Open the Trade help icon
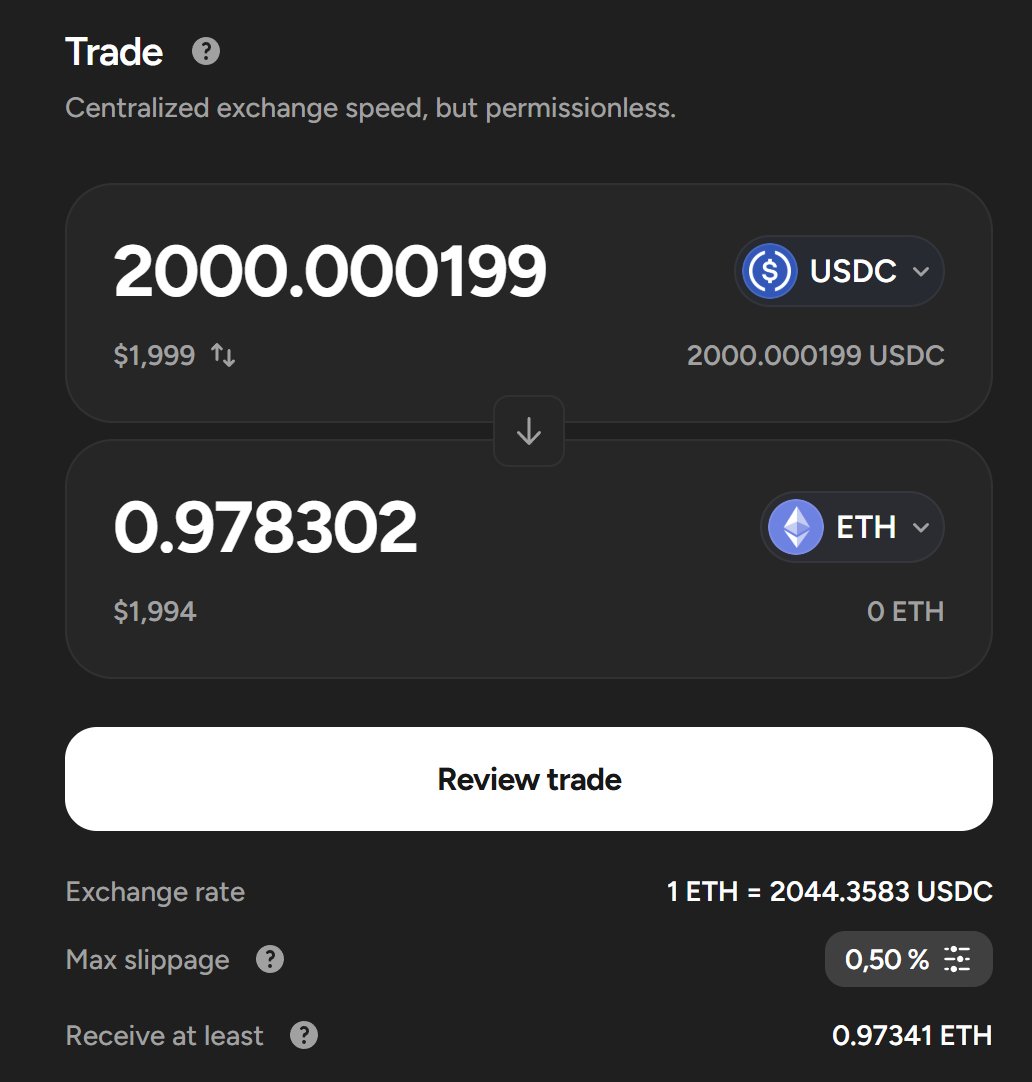1032x1082 pixels. click(x=205, y=51)
